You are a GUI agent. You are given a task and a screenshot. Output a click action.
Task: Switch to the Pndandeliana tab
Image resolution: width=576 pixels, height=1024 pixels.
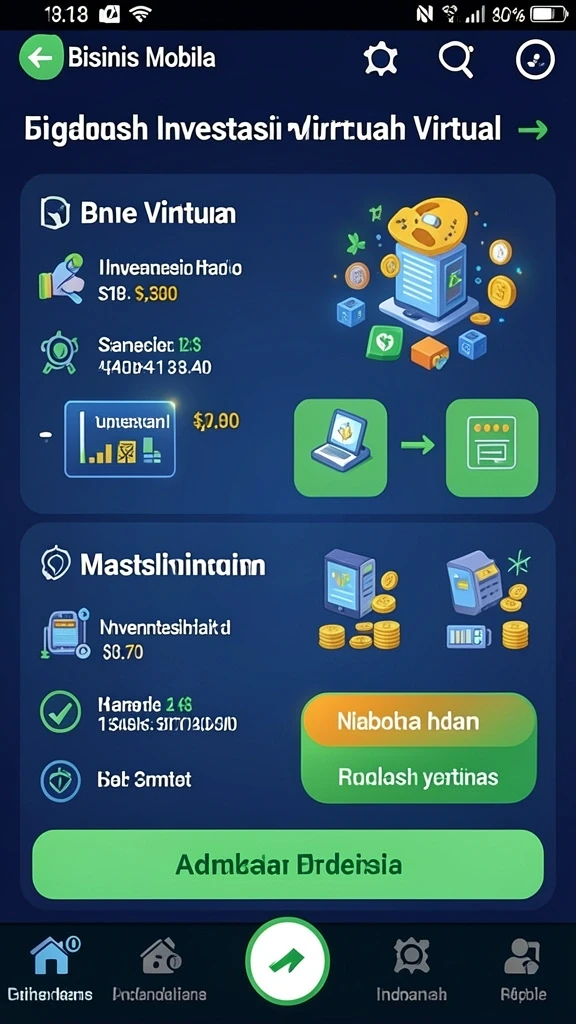[x=159, y=967]
